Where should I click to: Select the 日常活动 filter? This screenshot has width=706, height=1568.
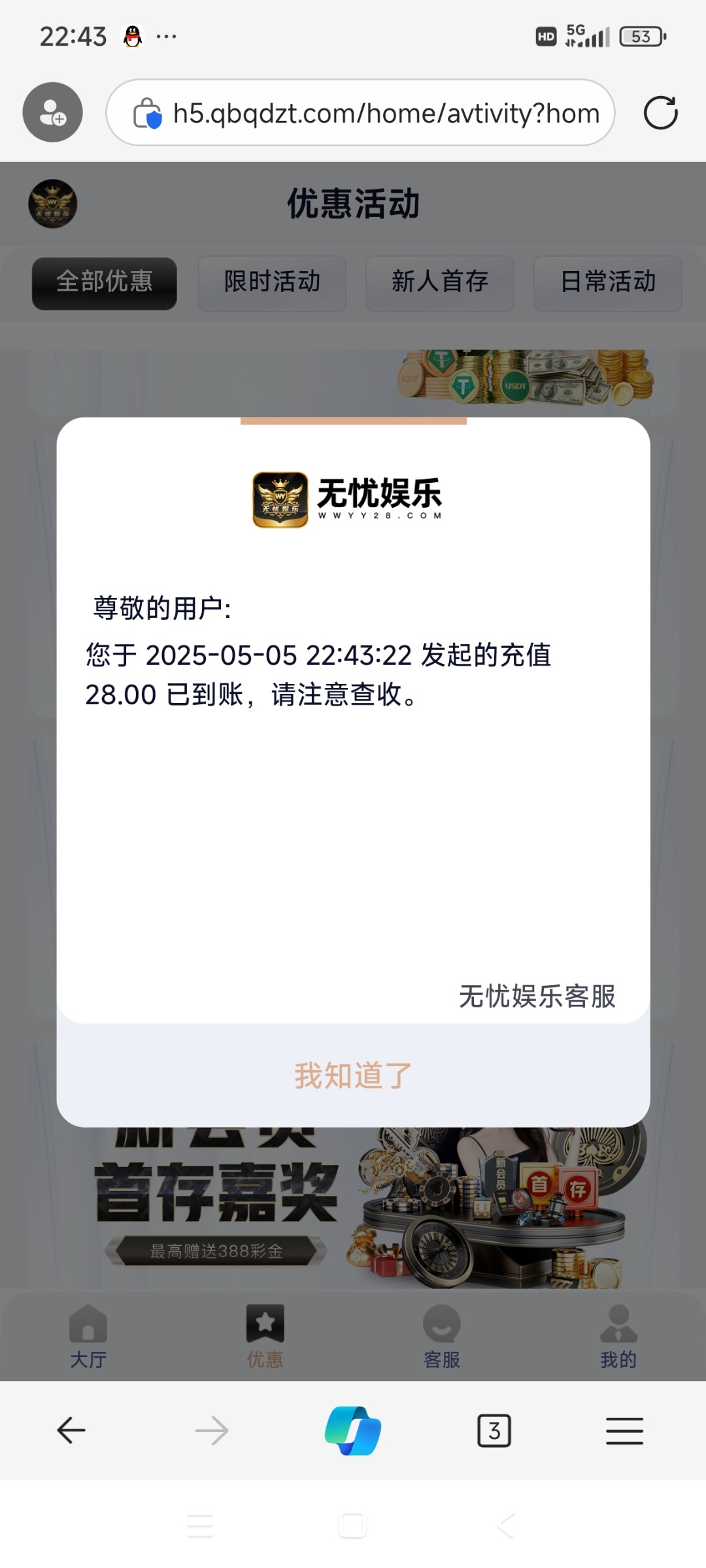[x=608, y=282]
